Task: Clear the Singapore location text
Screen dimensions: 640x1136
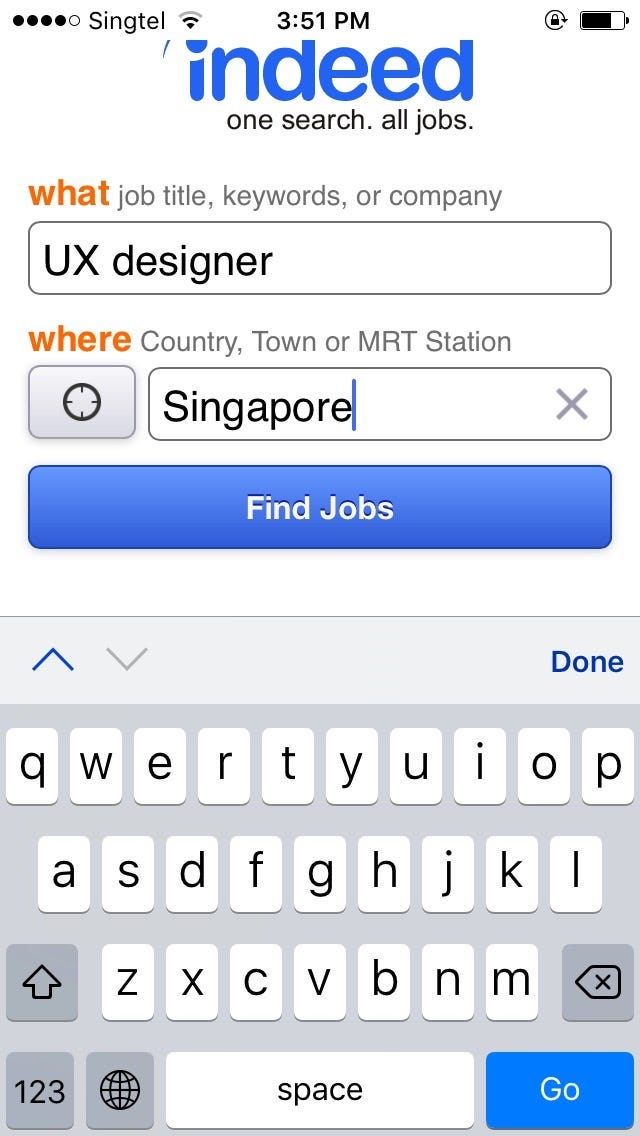Action: (572, 405)
